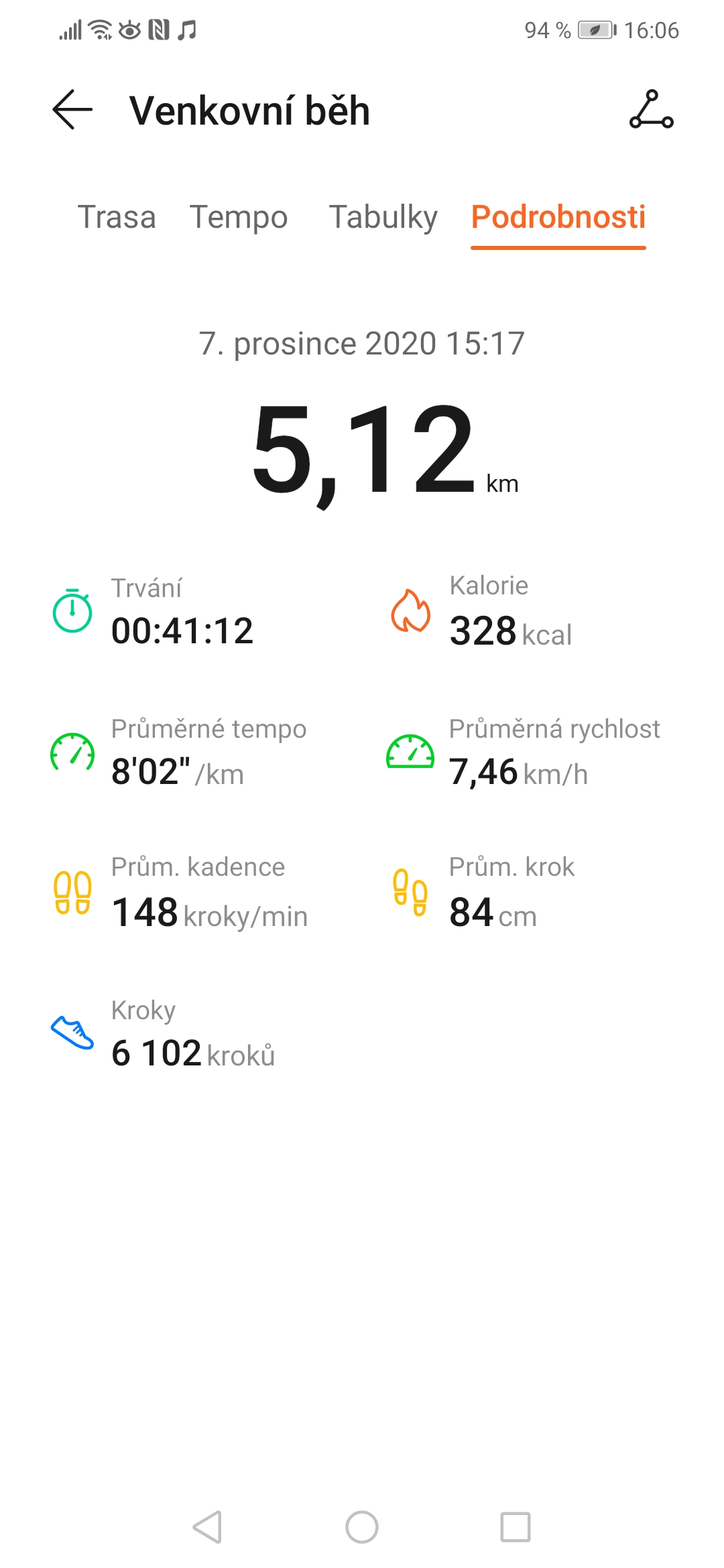
Task: Tap the system back button
Action: coord(207,1527)
